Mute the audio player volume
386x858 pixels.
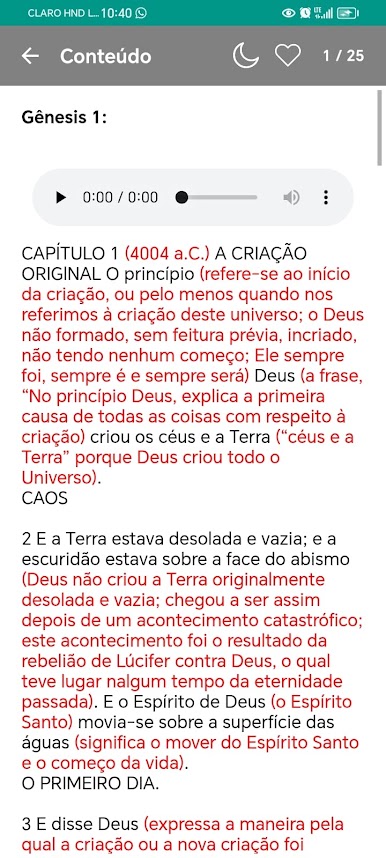[x=291, y=198]
